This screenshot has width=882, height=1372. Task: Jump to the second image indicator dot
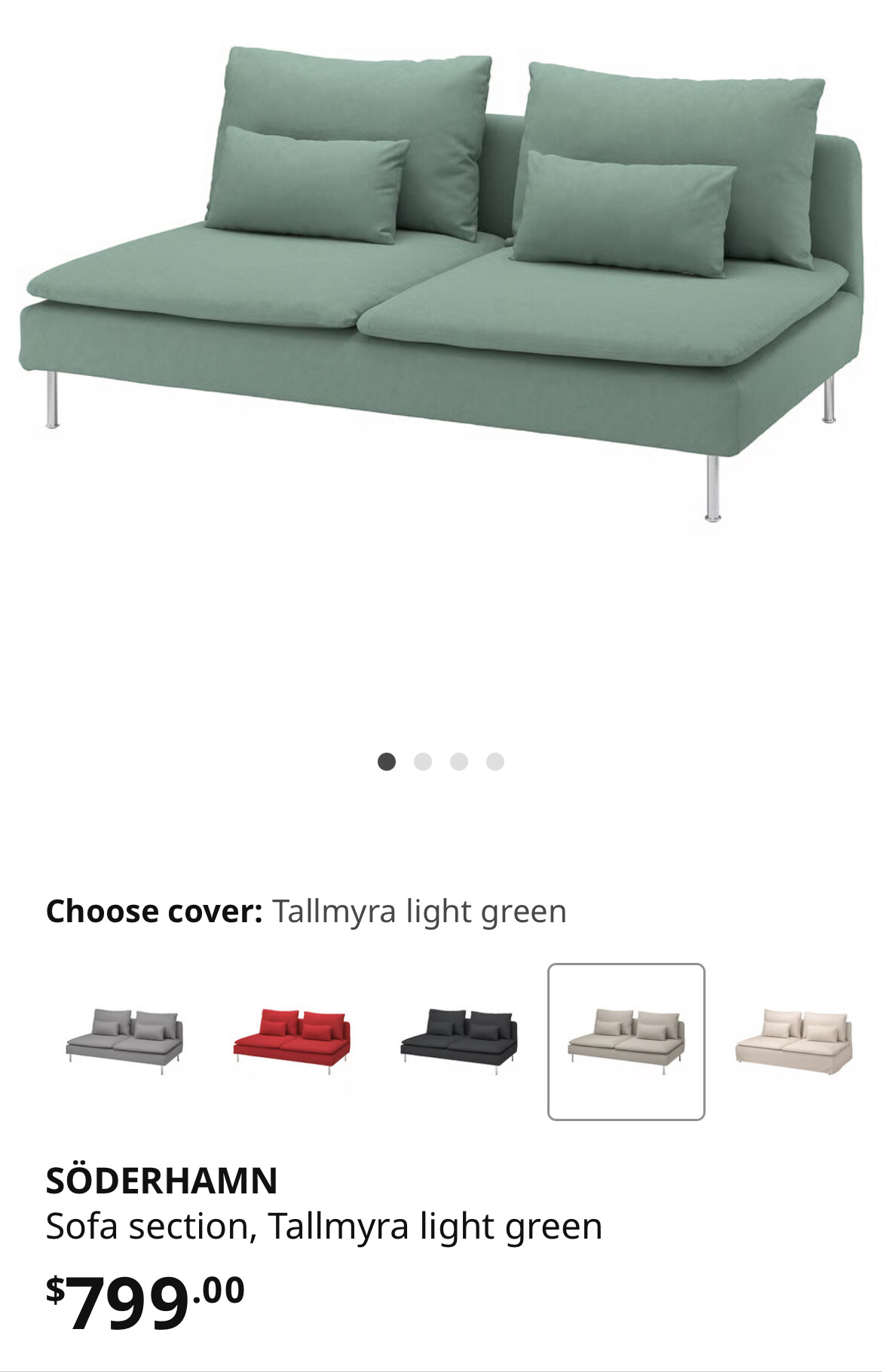[x=423, y=762]
